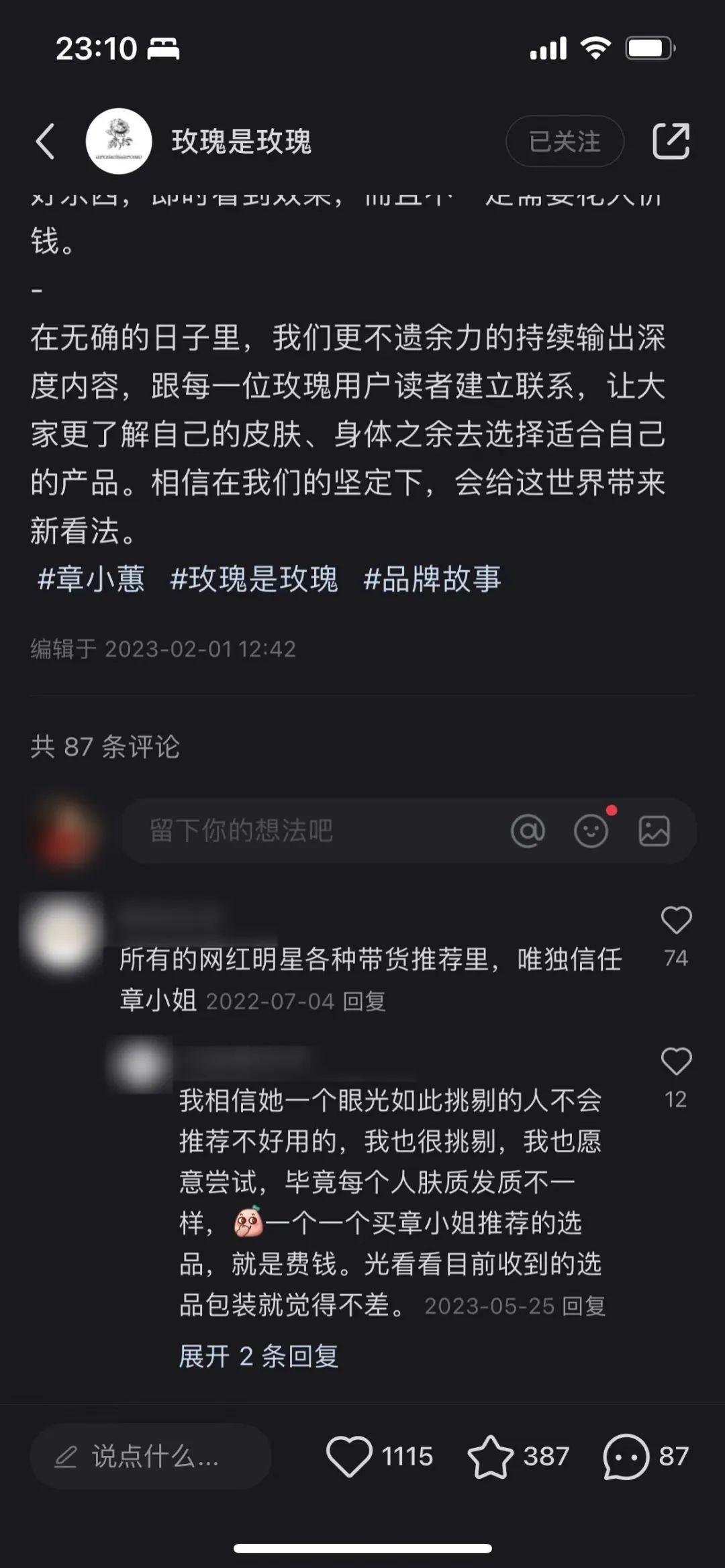Image resolution: width=725 pixels, height=1568 pixels.
Task: Attach an image to the comment
Action: pos(654,831)
